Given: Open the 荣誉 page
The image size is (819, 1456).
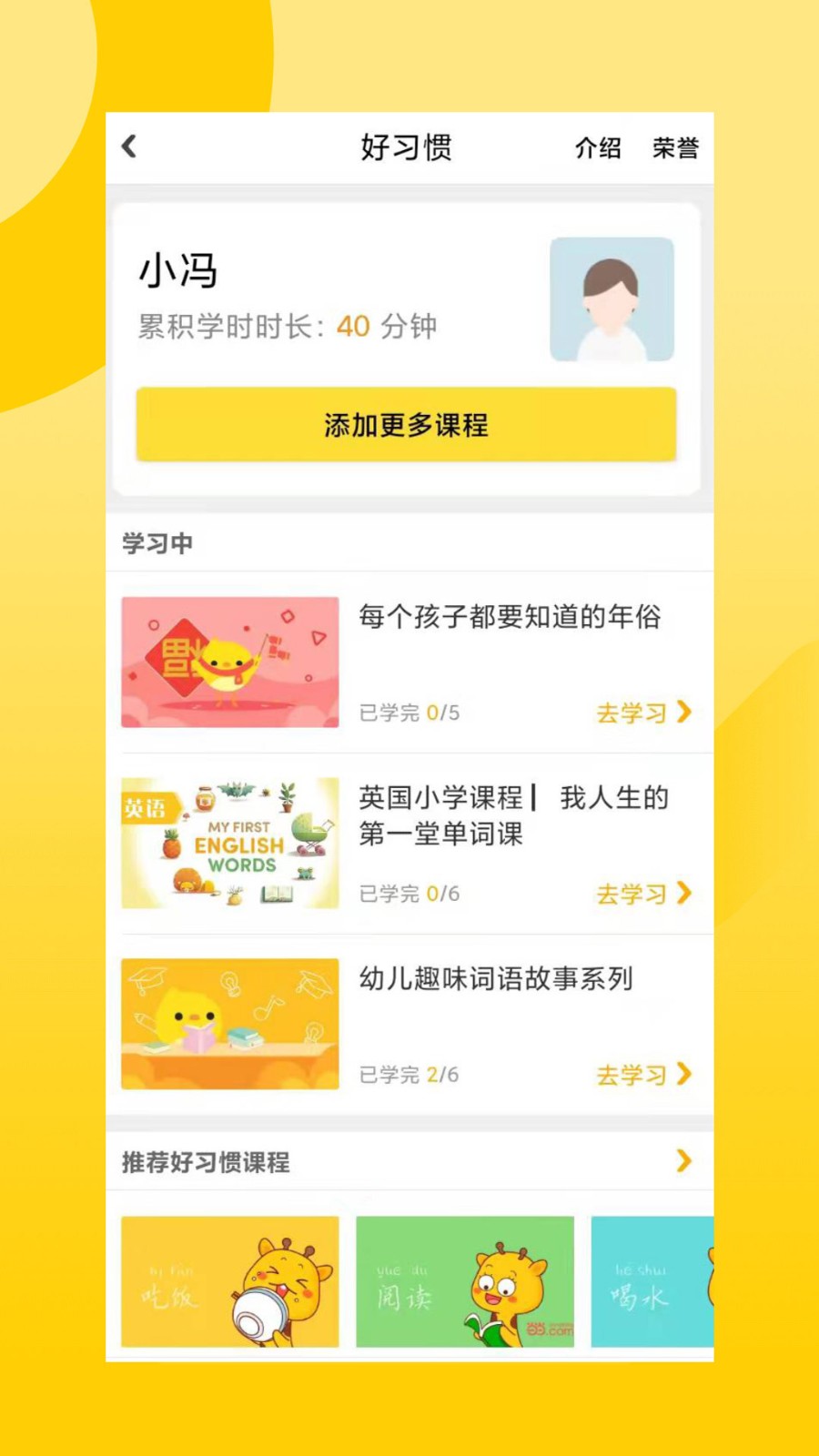Looking at the screenshot, I should 675,147.
